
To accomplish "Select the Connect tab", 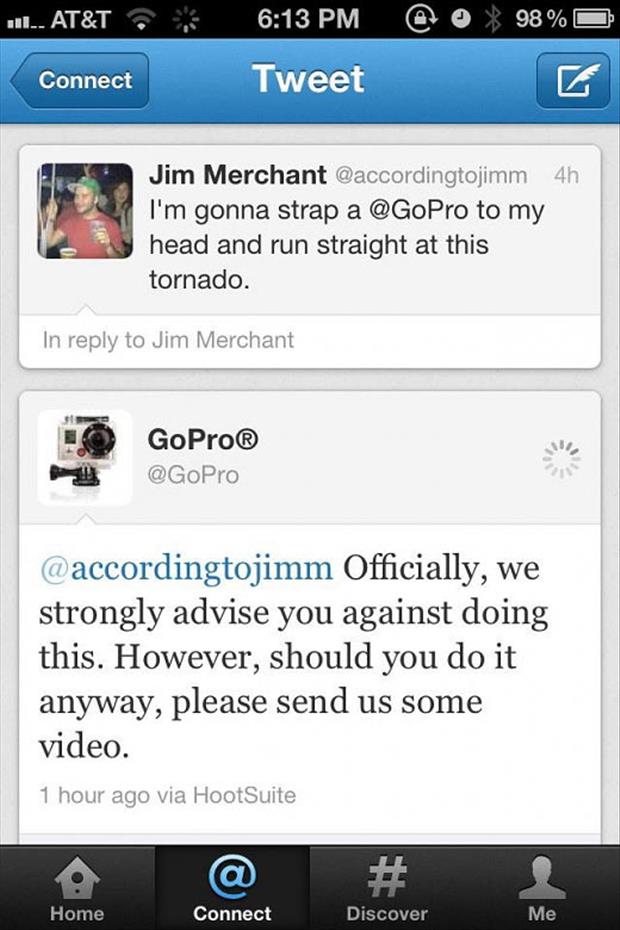I will point(232,886).
